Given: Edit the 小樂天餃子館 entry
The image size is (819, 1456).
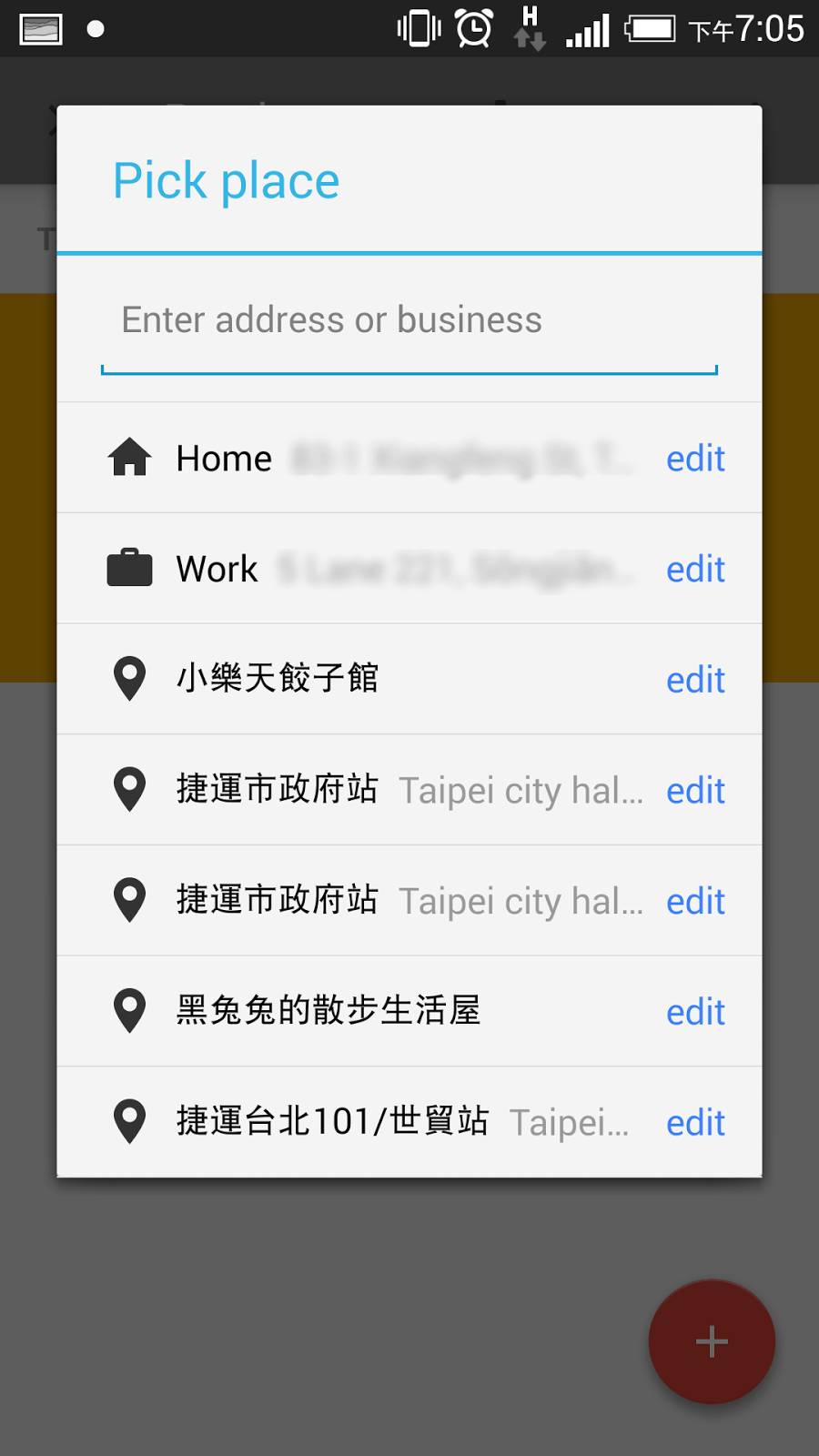Looking at the screenshot, I should coord(695,681).
